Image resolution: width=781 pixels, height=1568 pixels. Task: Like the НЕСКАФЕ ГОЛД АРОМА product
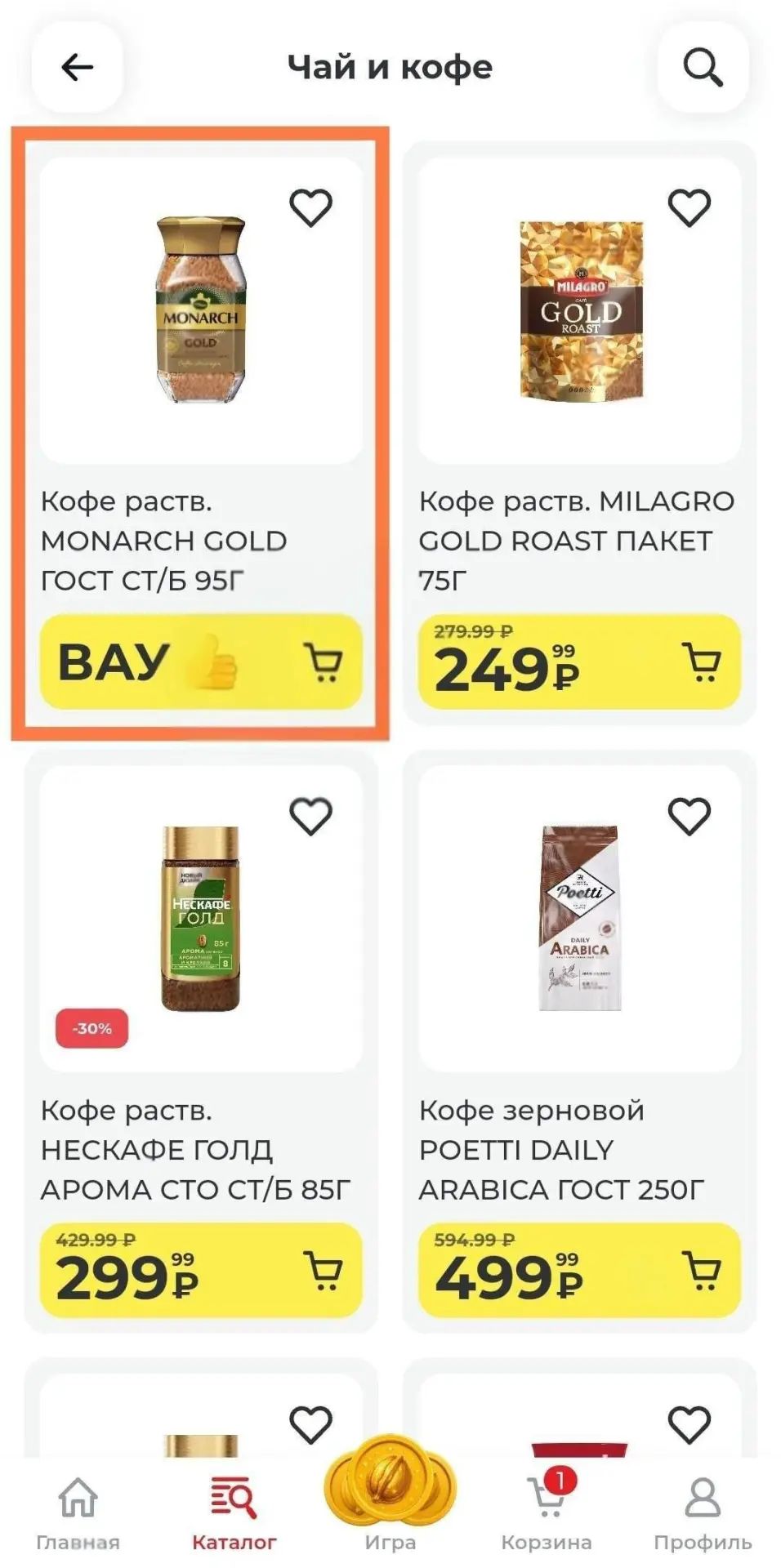pos(311,816)
